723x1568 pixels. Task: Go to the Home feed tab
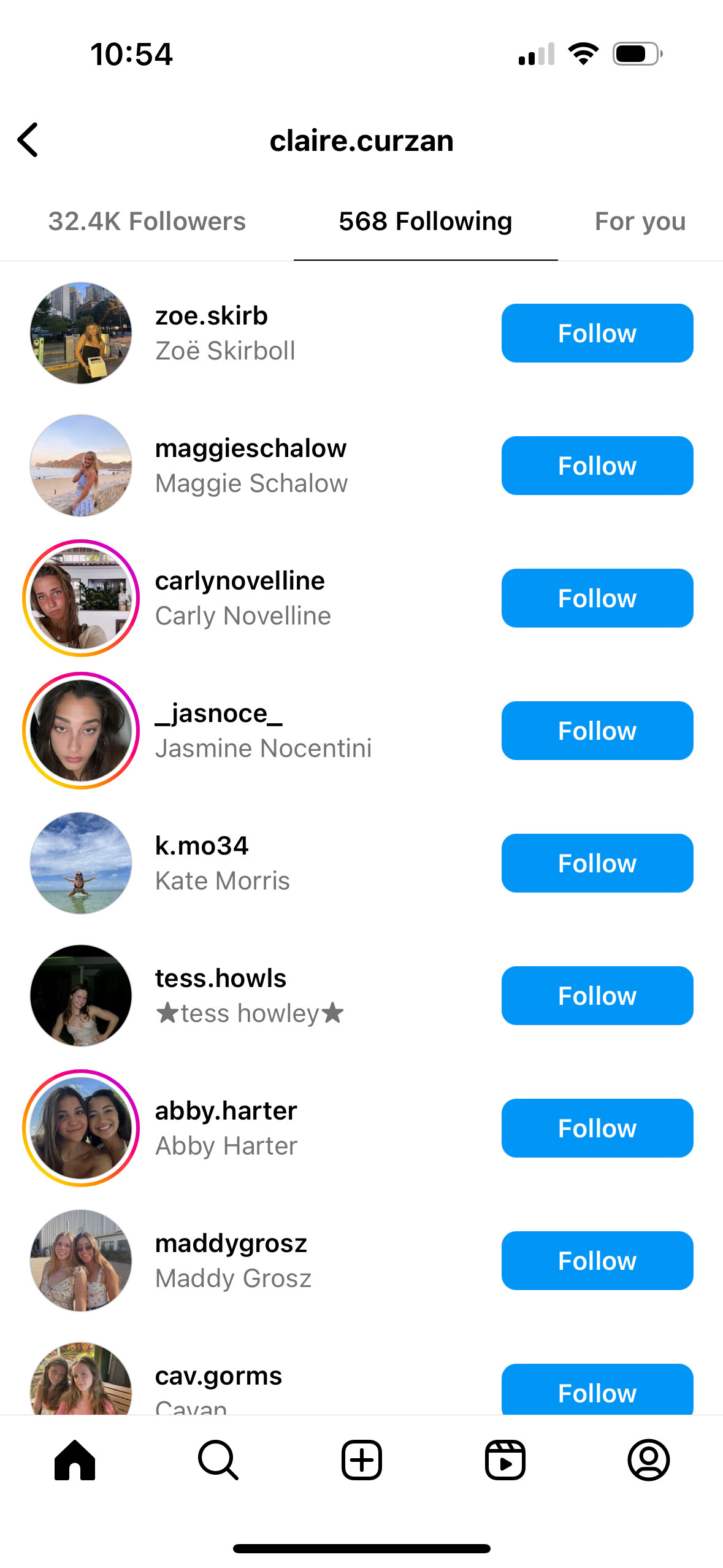pyautogui.click(x=75, y=1460)
